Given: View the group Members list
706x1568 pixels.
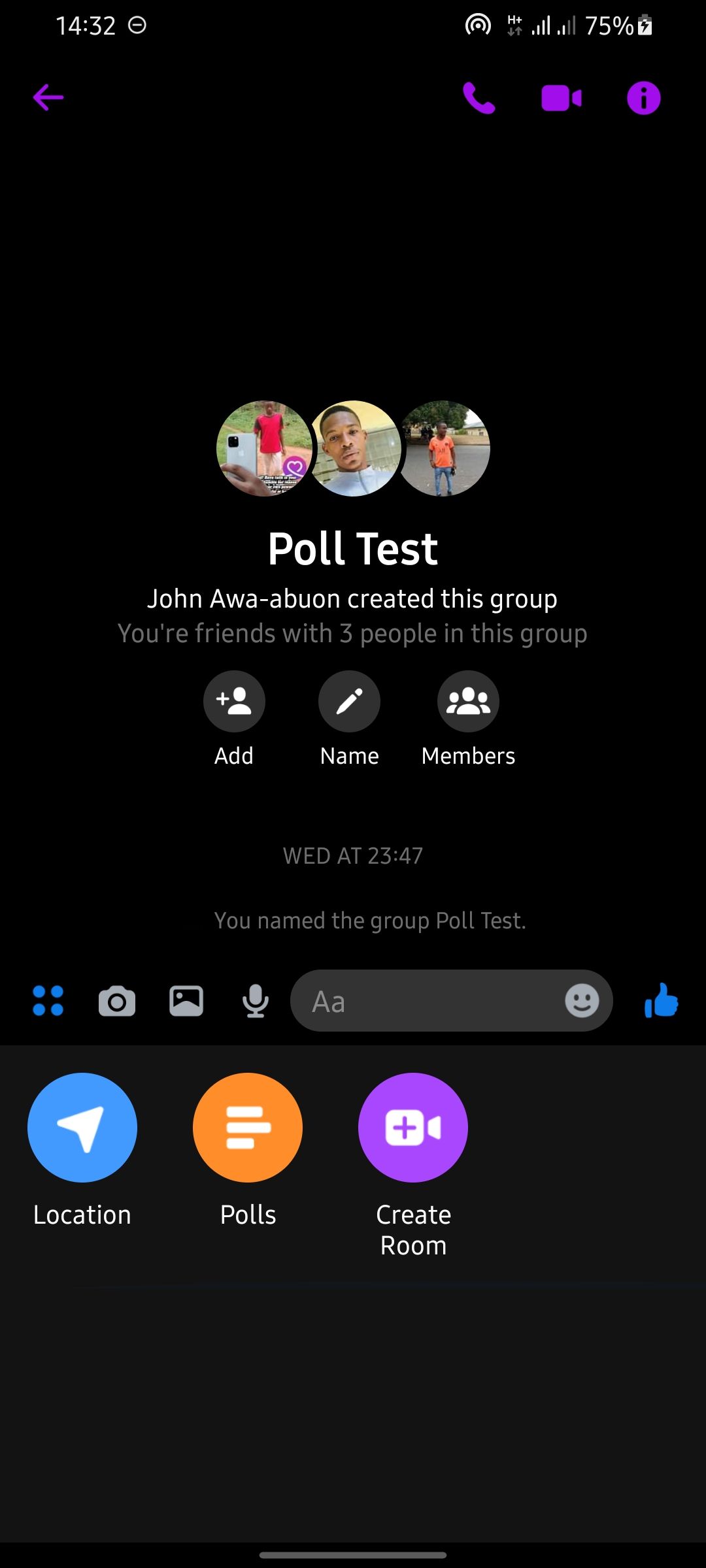Looking at the screenshot, I should (x=468, y=701).
